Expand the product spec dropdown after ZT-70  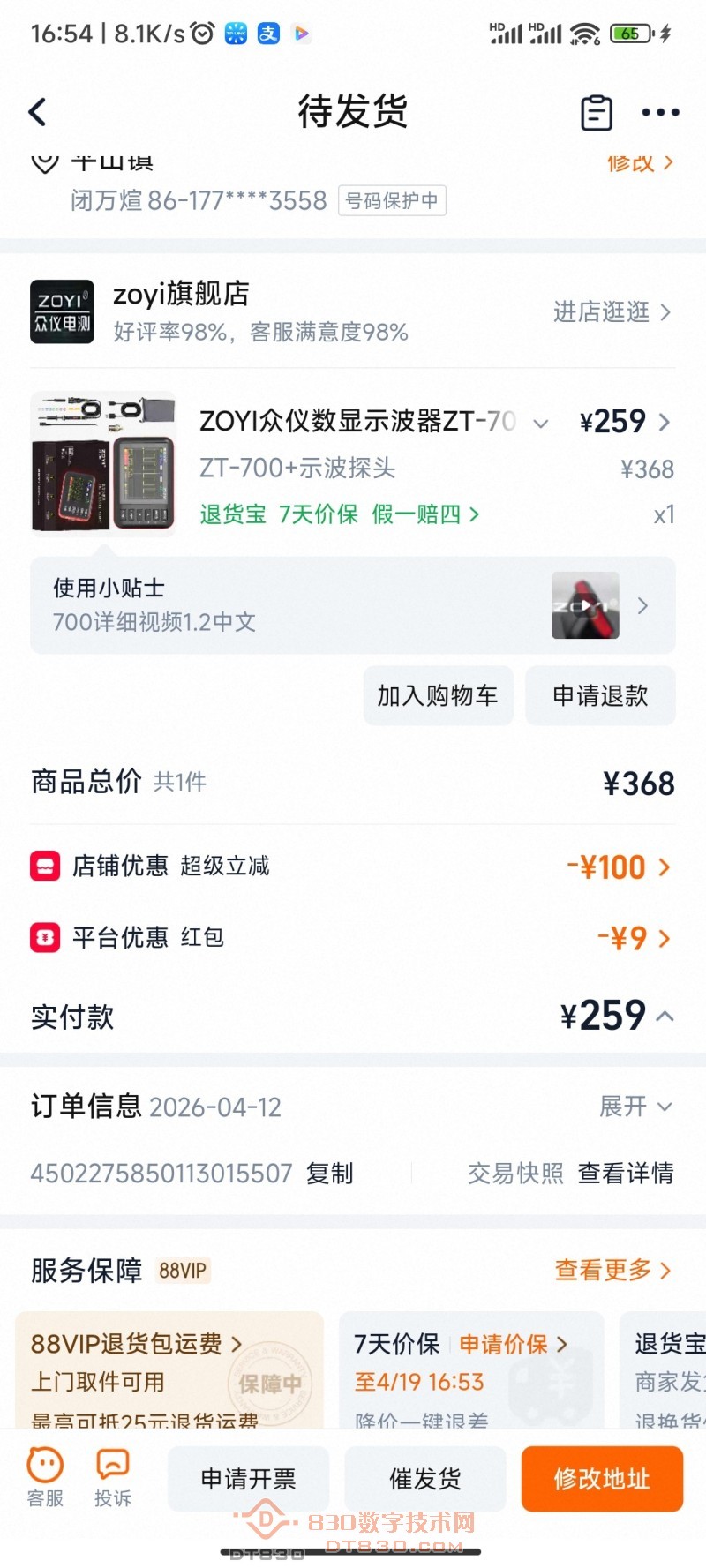pyautogui.click(x=540, y=423)
